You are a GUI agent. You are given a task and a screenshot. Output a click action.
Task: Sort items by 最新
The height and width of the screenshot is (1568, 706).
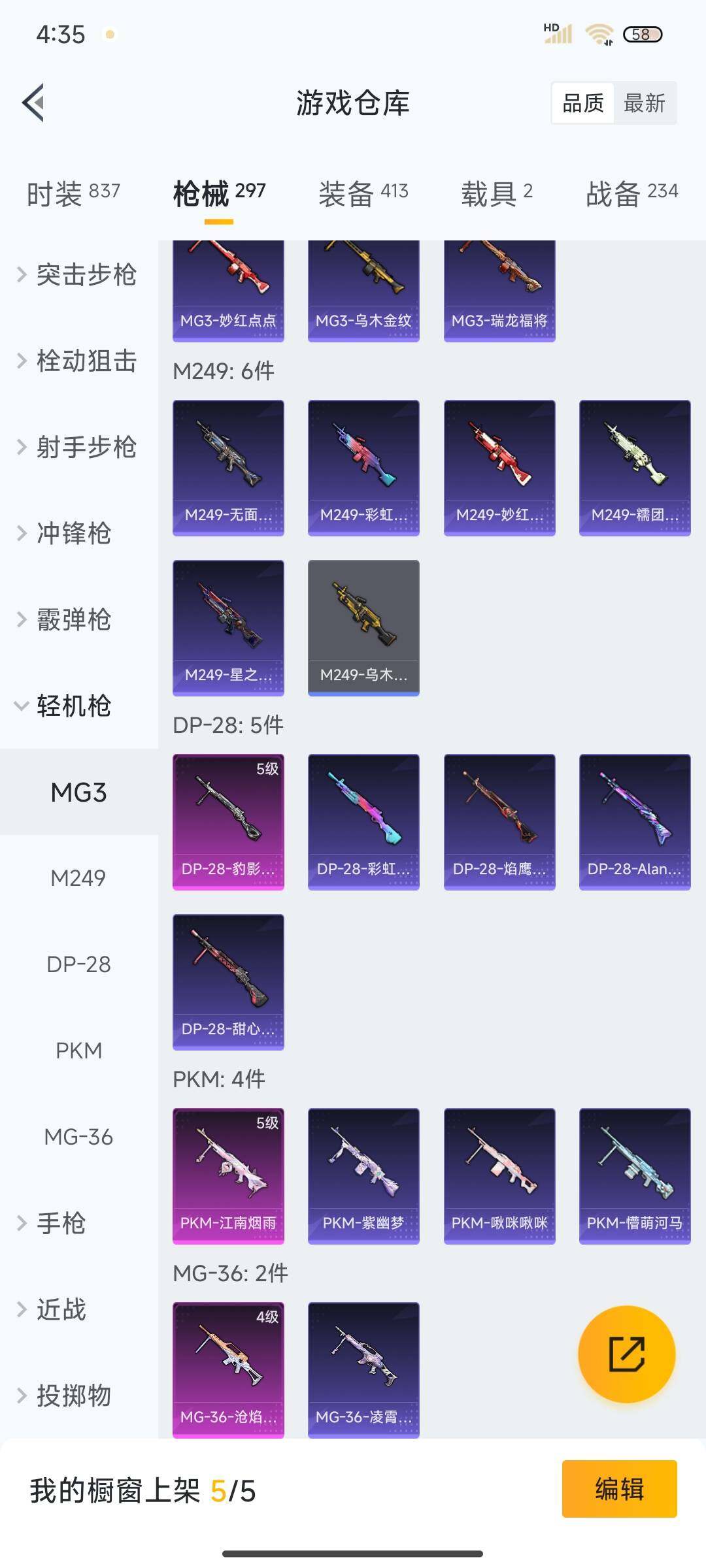coord(644,103)
